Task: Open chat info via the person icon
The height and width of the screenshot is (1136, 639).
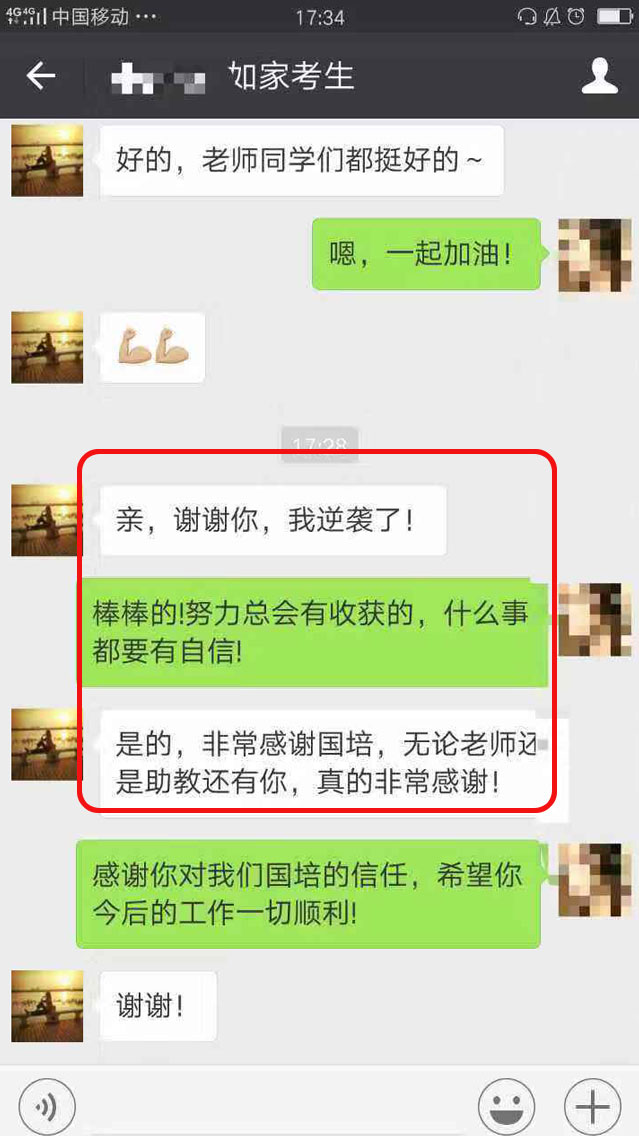Action: point(599,77)
